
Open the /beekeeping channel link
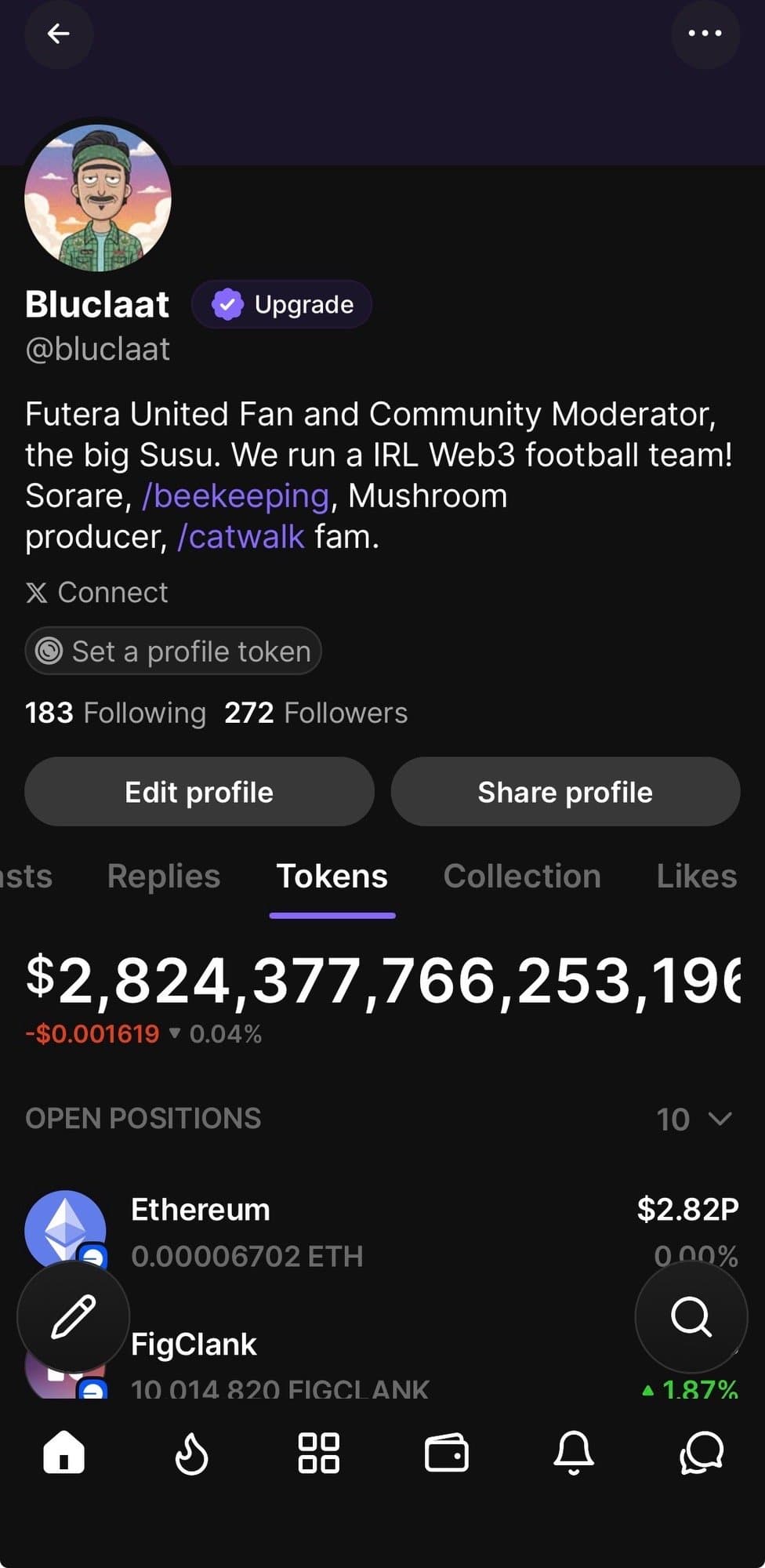coord(235,496)
